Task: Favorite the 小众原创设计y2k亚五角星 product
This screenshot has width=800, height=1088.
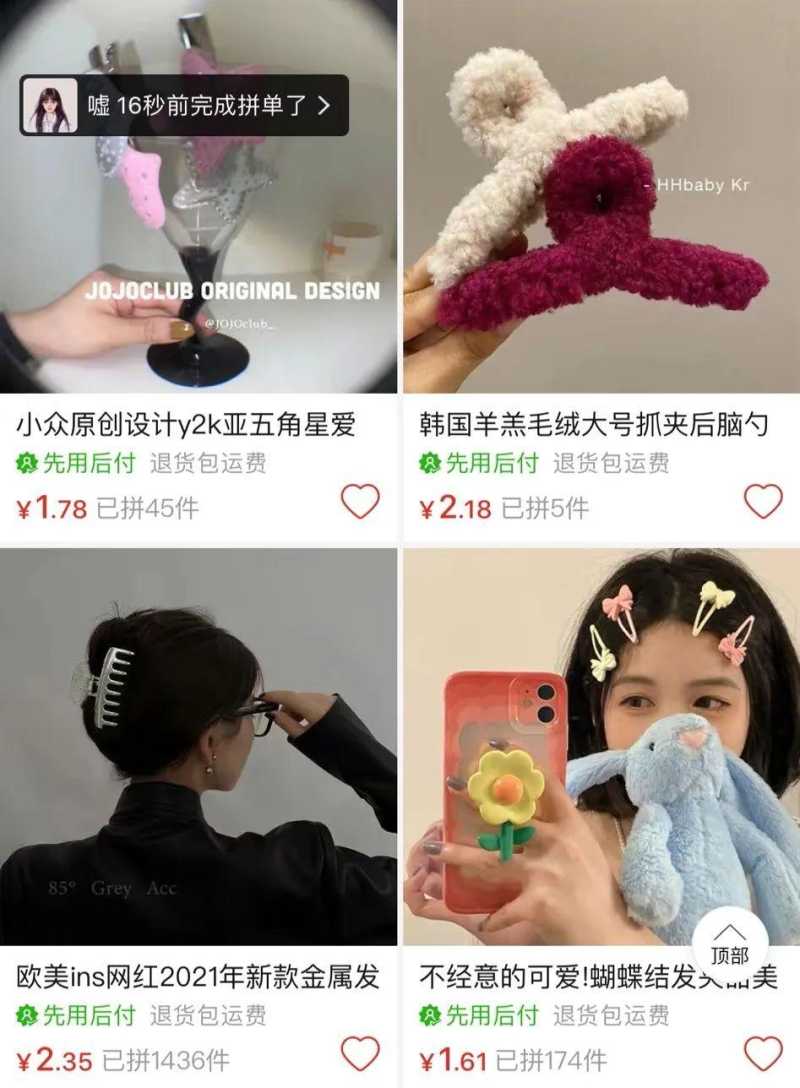Action: click(x=361, y=501)
